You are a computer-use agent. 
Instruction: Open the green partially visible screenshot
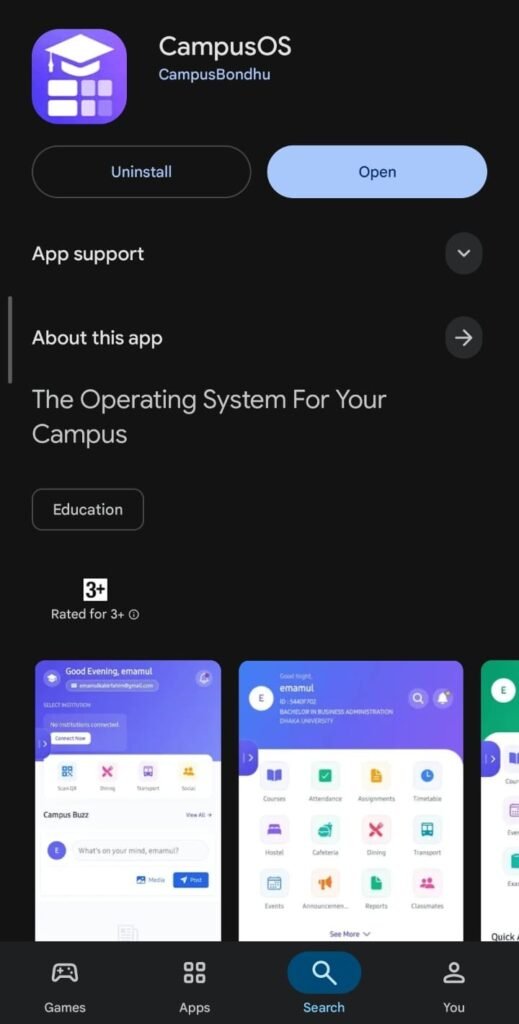click(500, 801)
